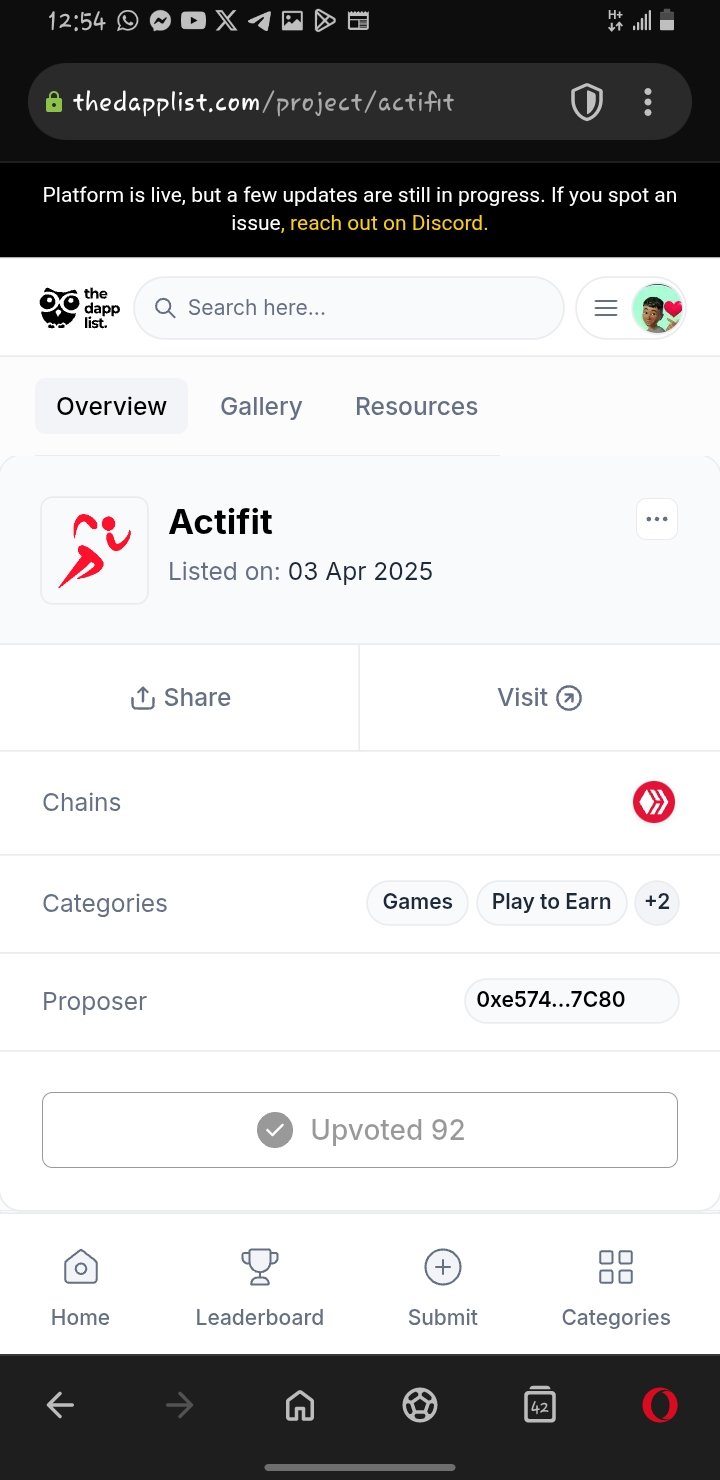Open the browser three-dot menu
This screenshot has width=720, height=1480.
(x=648, y=102)
